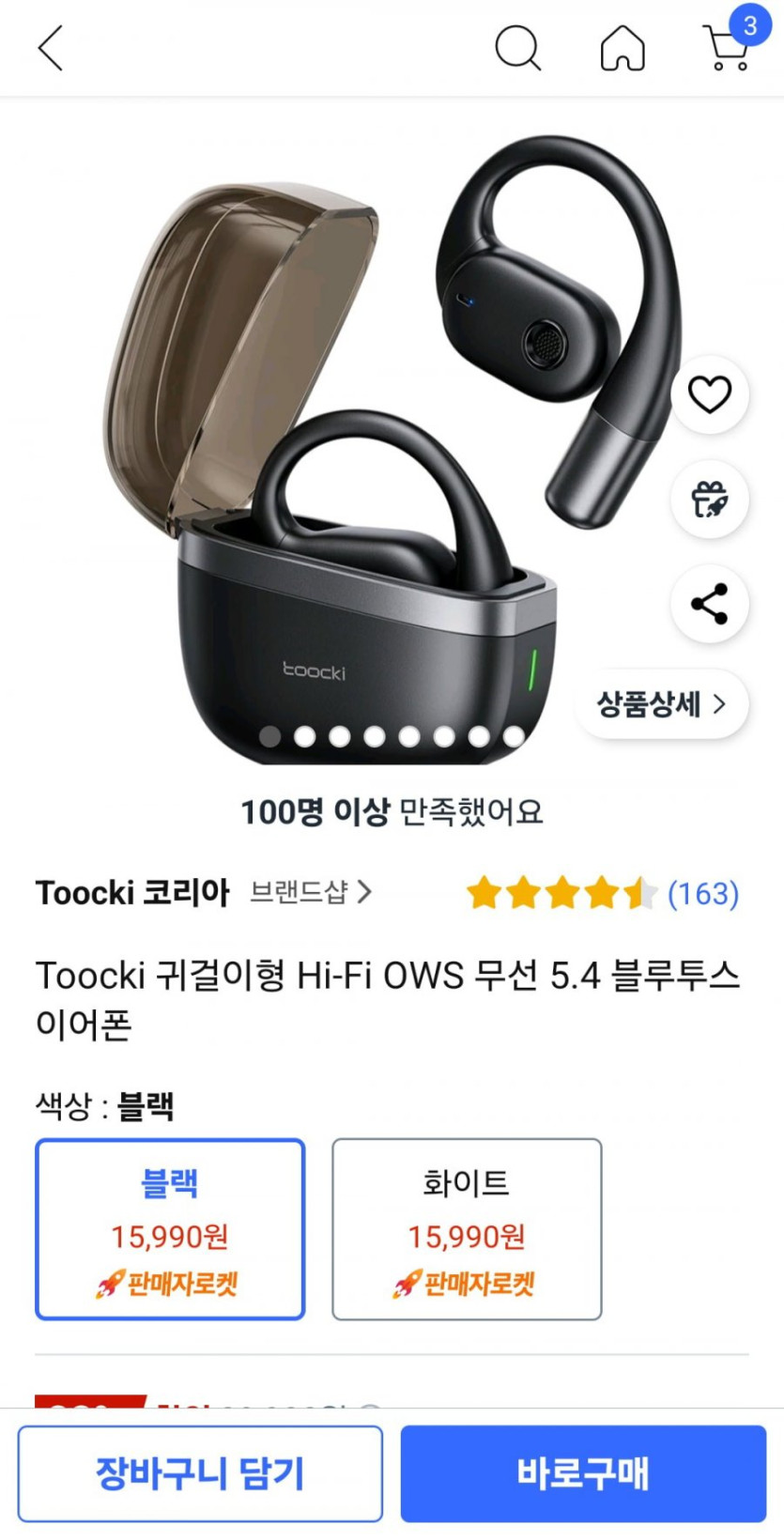Add product to wishlist with heart icon
Viewport: 784px width, 1540px height.
(x=710, y=394)
